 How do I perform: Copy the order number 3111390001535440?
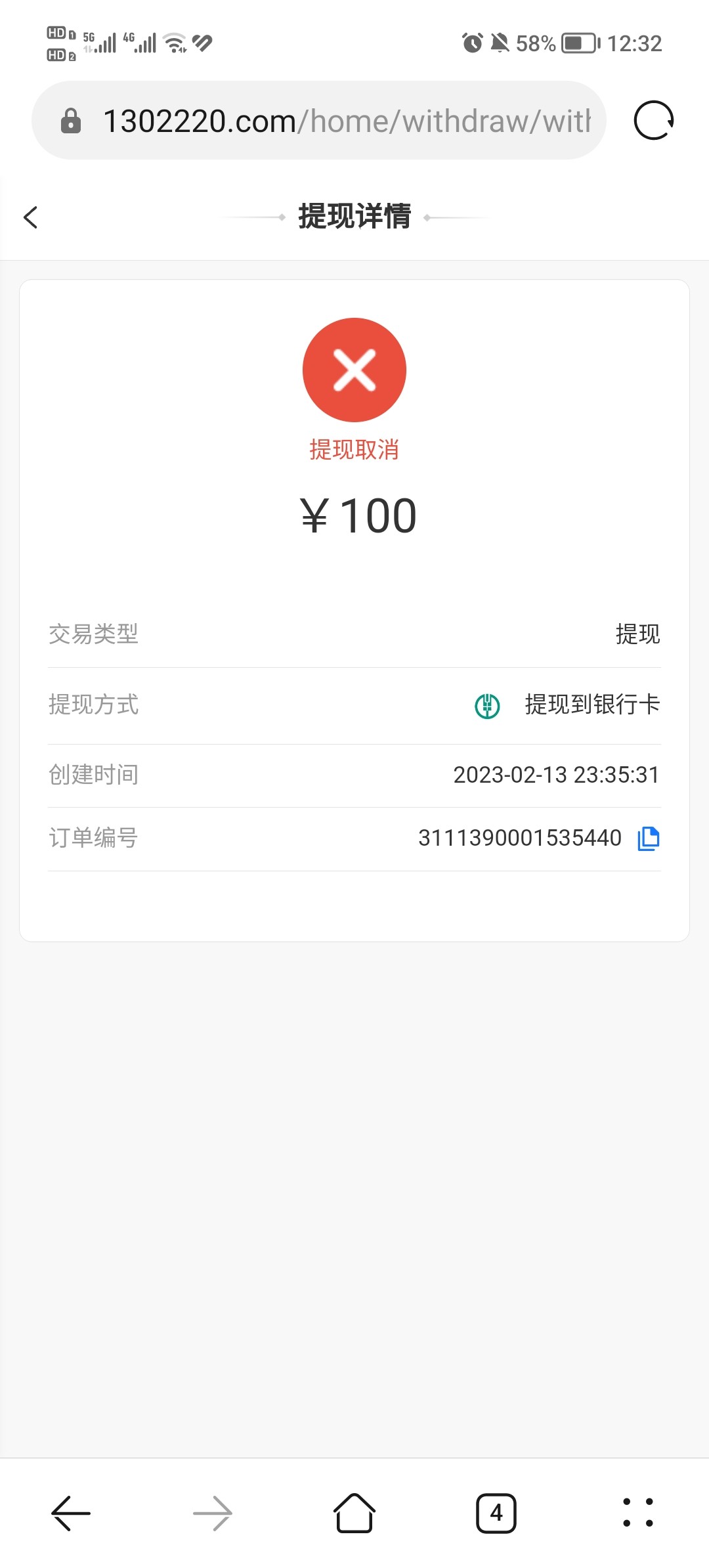point(649,838)
